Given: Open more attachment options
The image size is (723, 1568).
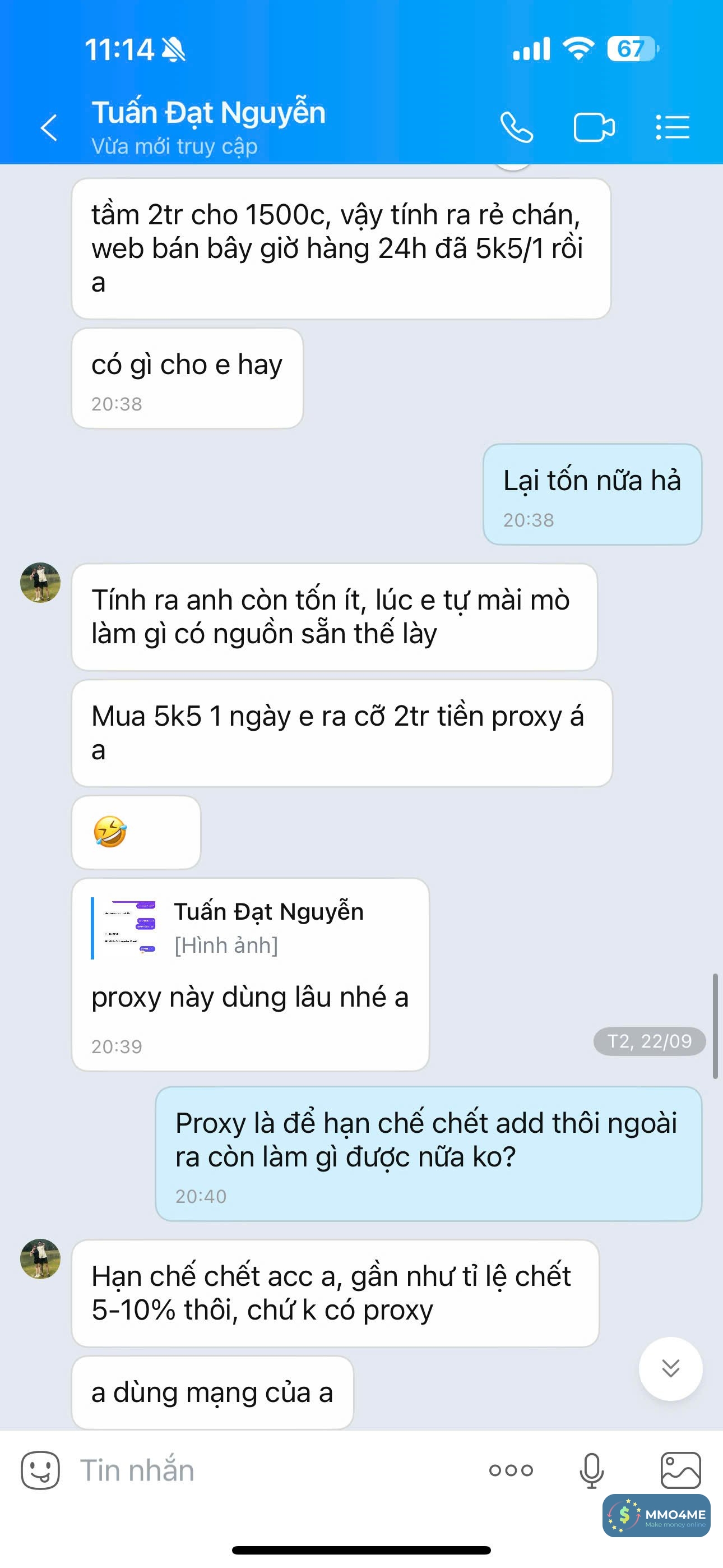Looking at the screenshot, I should pos(511,1470).
